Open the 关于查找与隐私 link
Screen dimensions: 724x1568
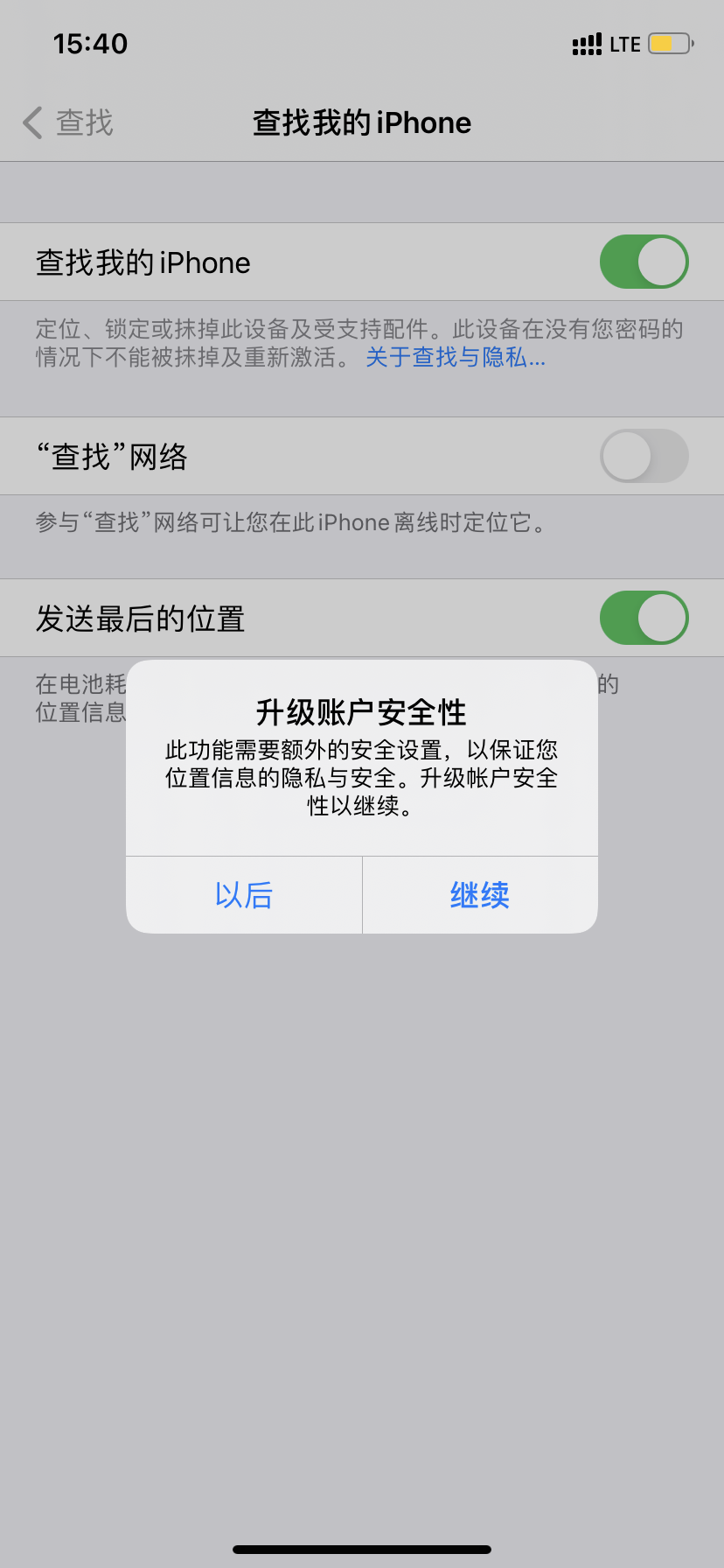455,357
